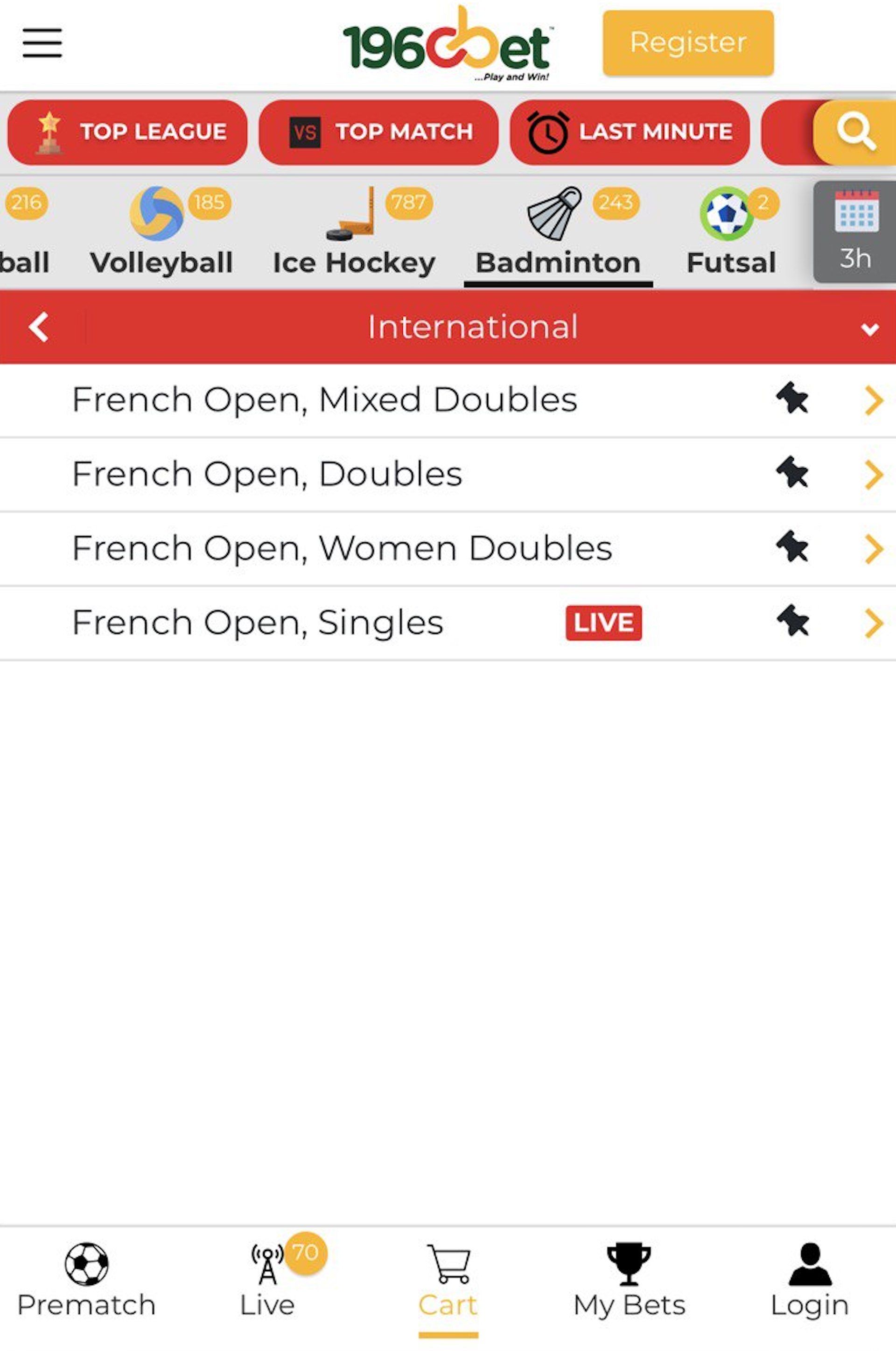Screen dimensions: 896x1351
Task: Collapse the International section
Action: tap(870, 329)
